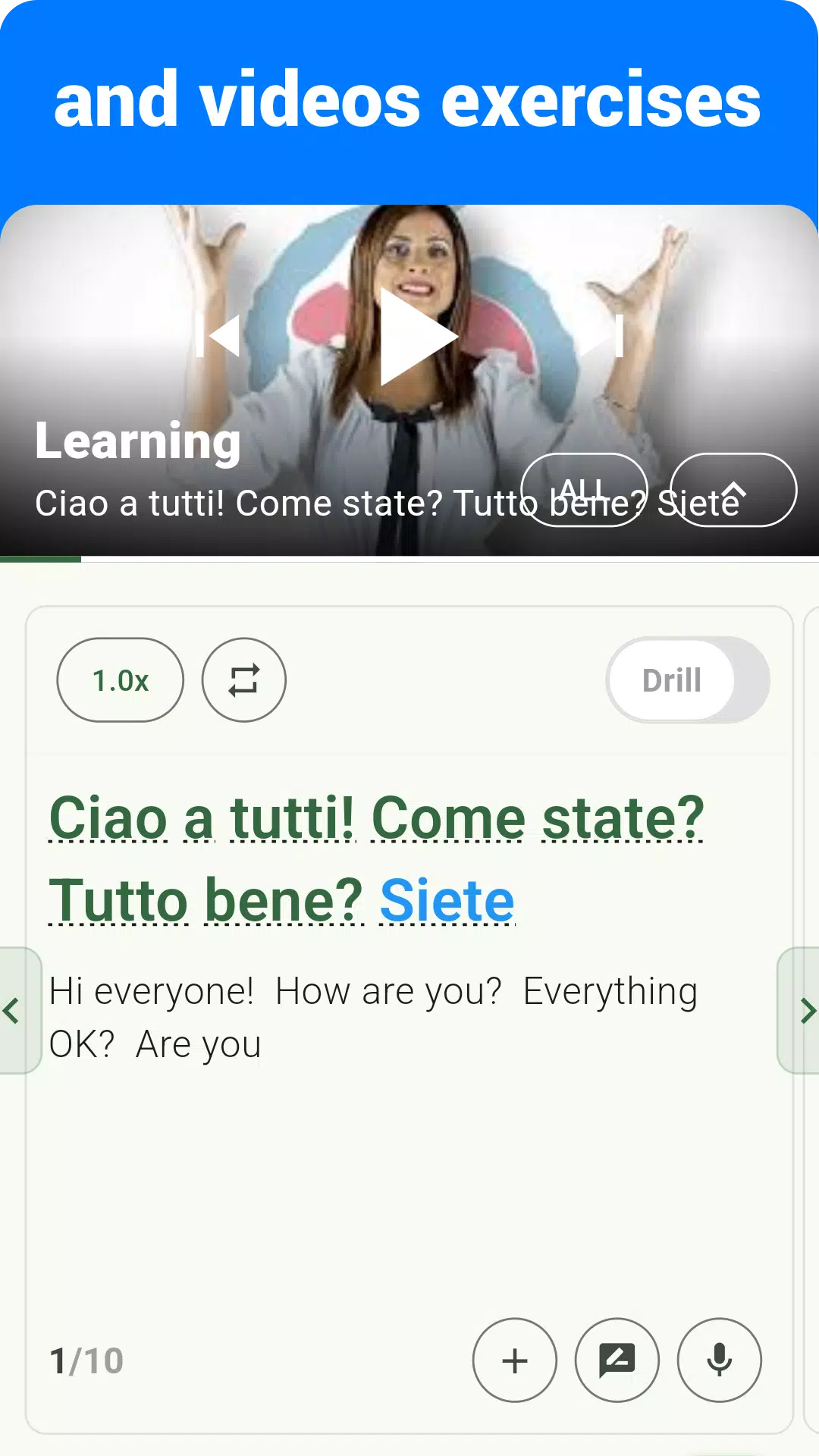Tap the word Siete for its meaning
The height and width of the screenshot is (1456, 819).
point(447,901)
